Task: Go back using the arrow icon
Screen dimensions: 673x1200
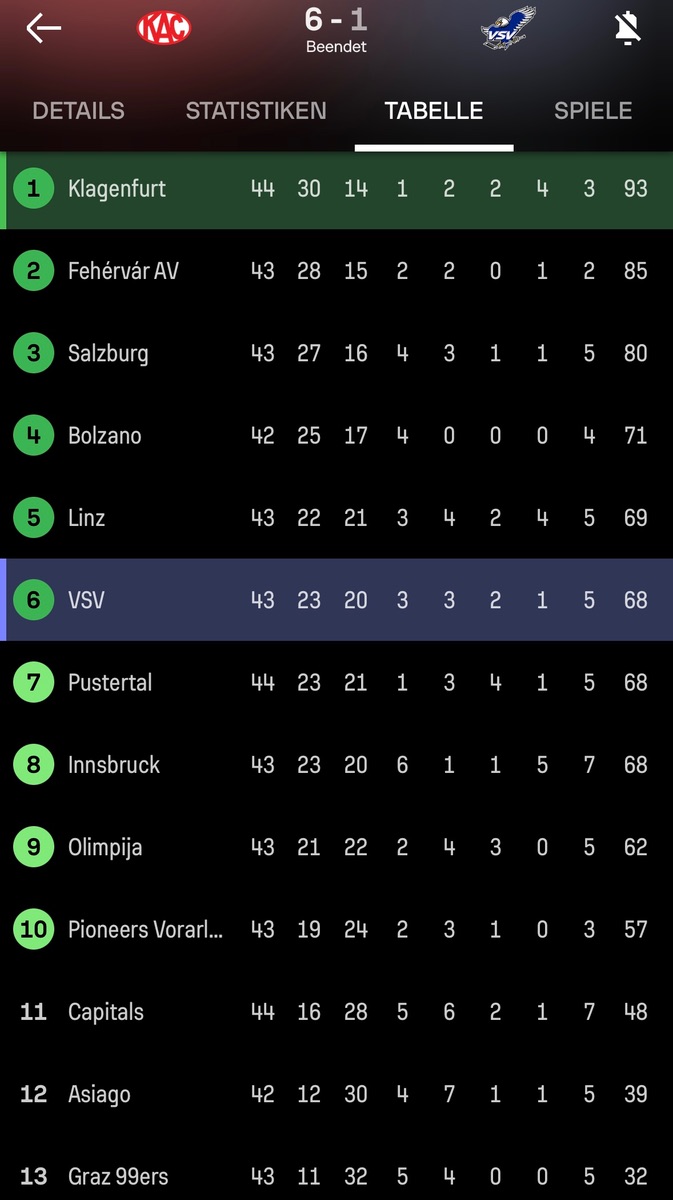Action: point(43,29)
